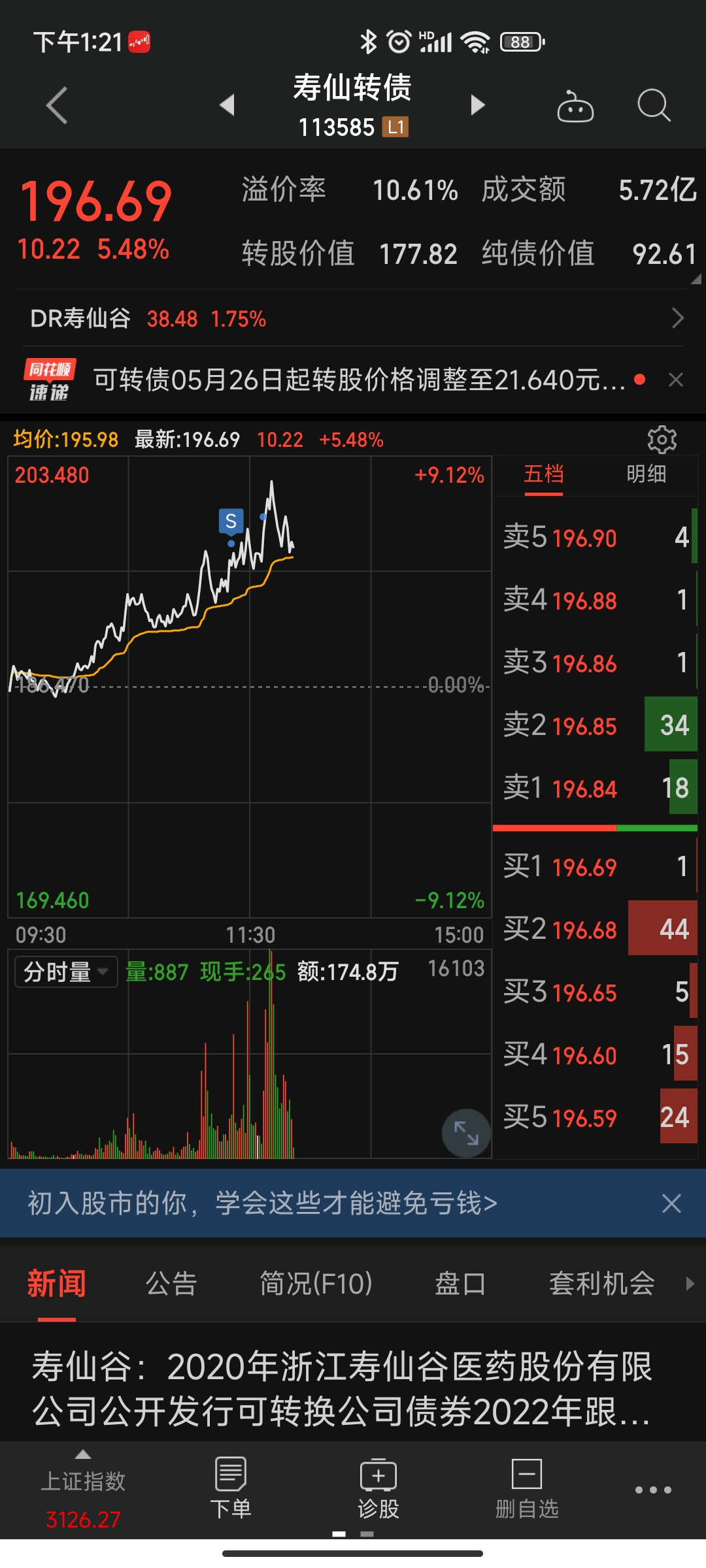Close the 初入股市的你 promo banner
Image resolution: width=706 pixels, height=1568 pixels.
(x=671, y=1203)
